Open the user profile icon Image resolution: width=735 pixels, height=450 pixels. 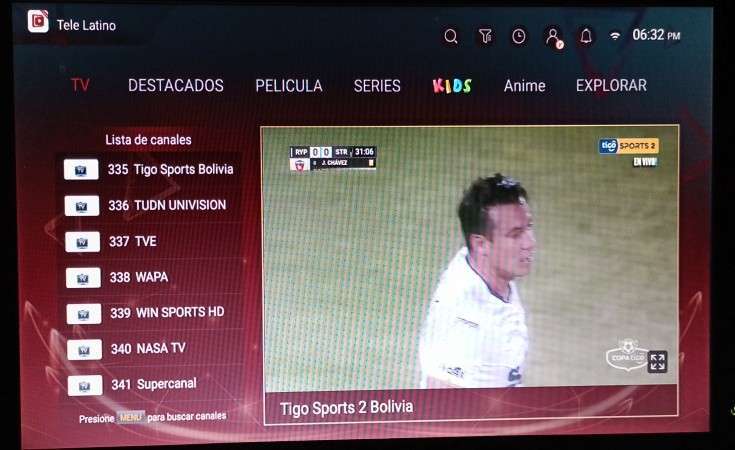coord(552,36)
